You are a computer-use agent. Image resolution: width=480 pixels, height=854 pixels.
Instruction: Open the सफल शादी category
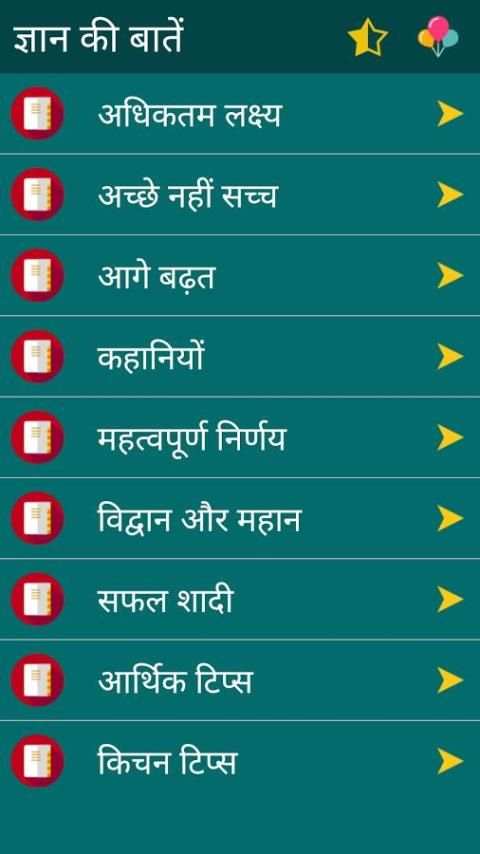coord(240,599)
